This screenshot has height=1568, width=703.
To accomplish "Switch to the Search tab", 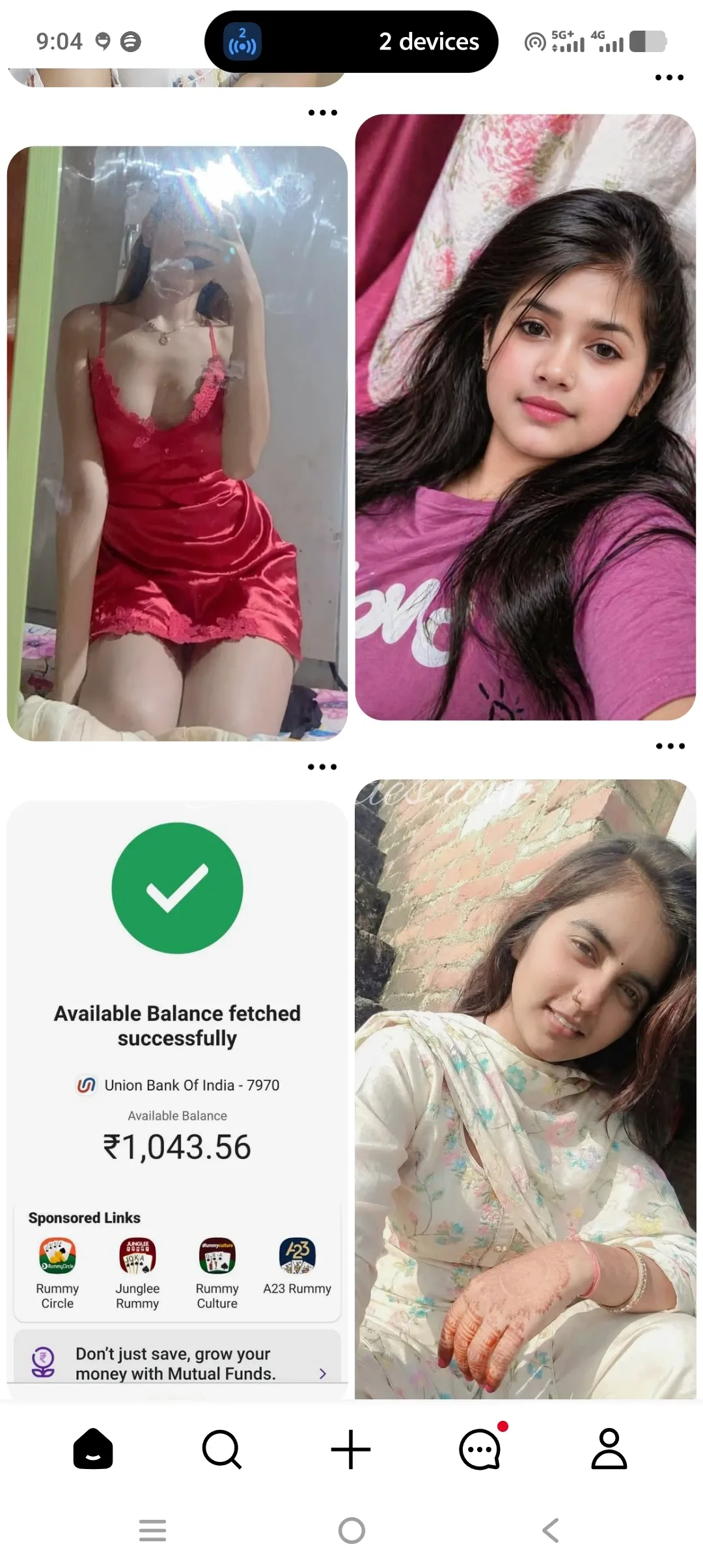I will pos(222,1449).
